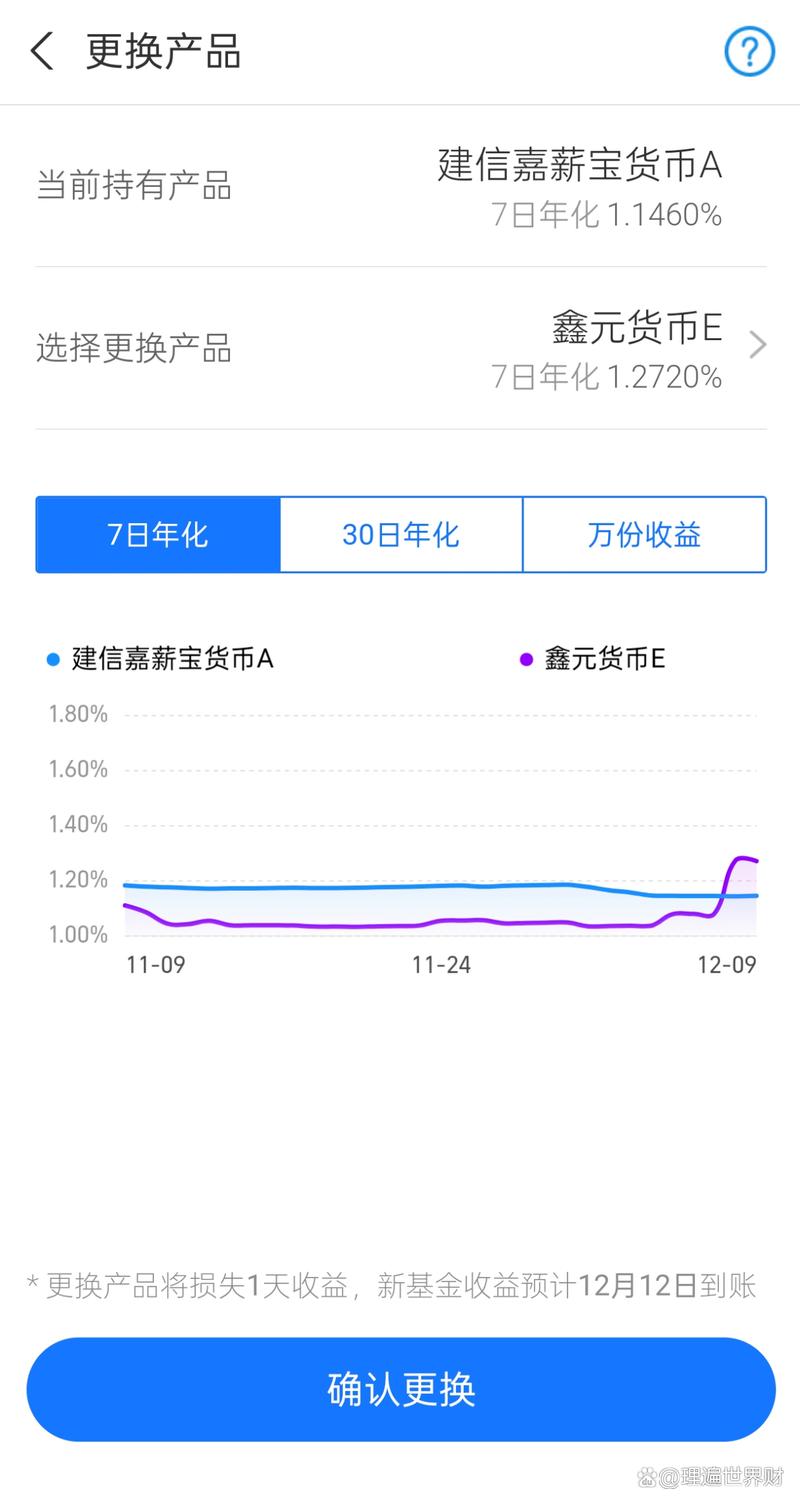Switch to the 万份收益 tab

(643, 534)
